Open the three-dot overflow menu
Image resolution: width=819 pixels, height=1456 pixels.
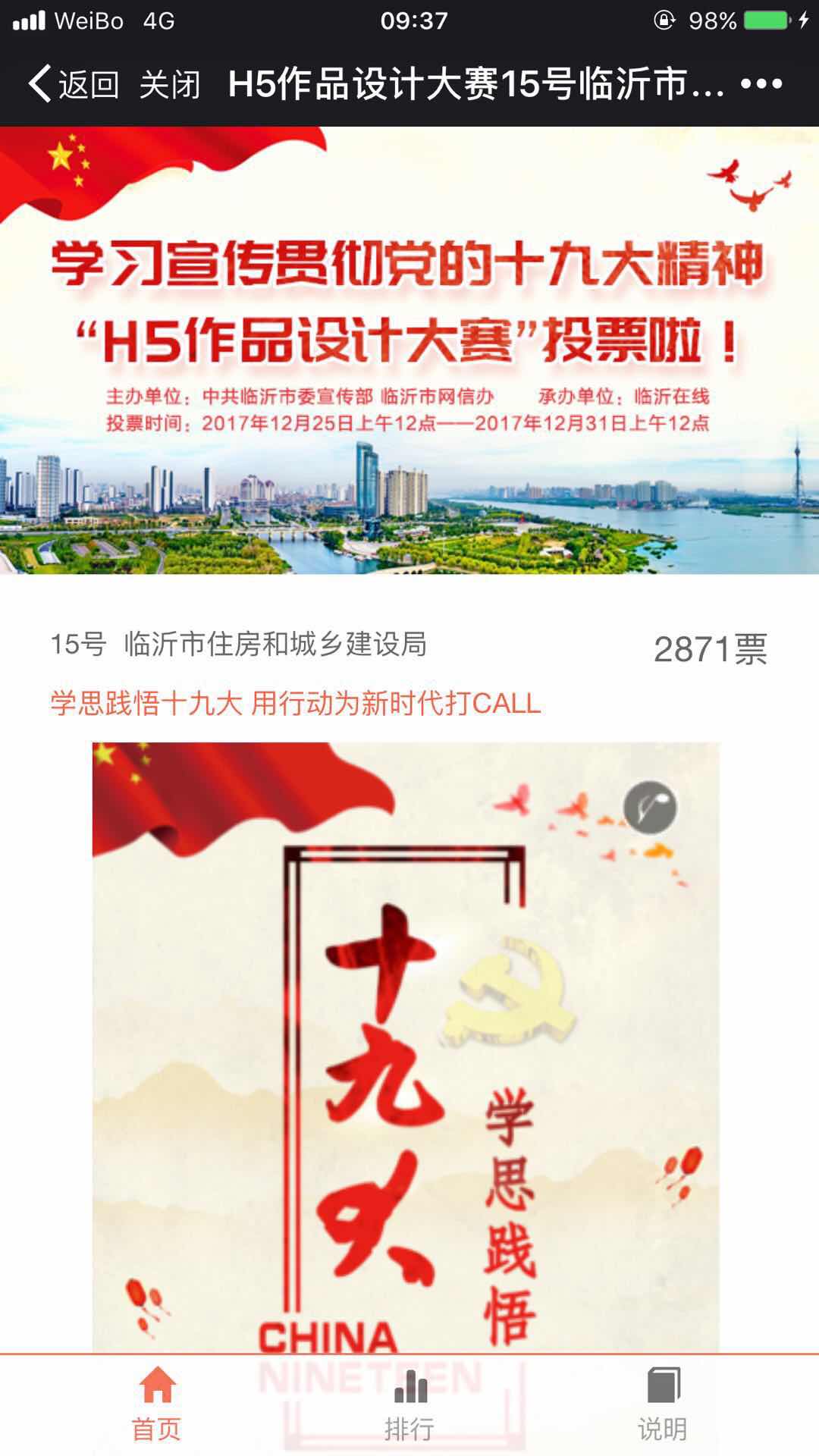pyautogui.click(x=761, y=83)
